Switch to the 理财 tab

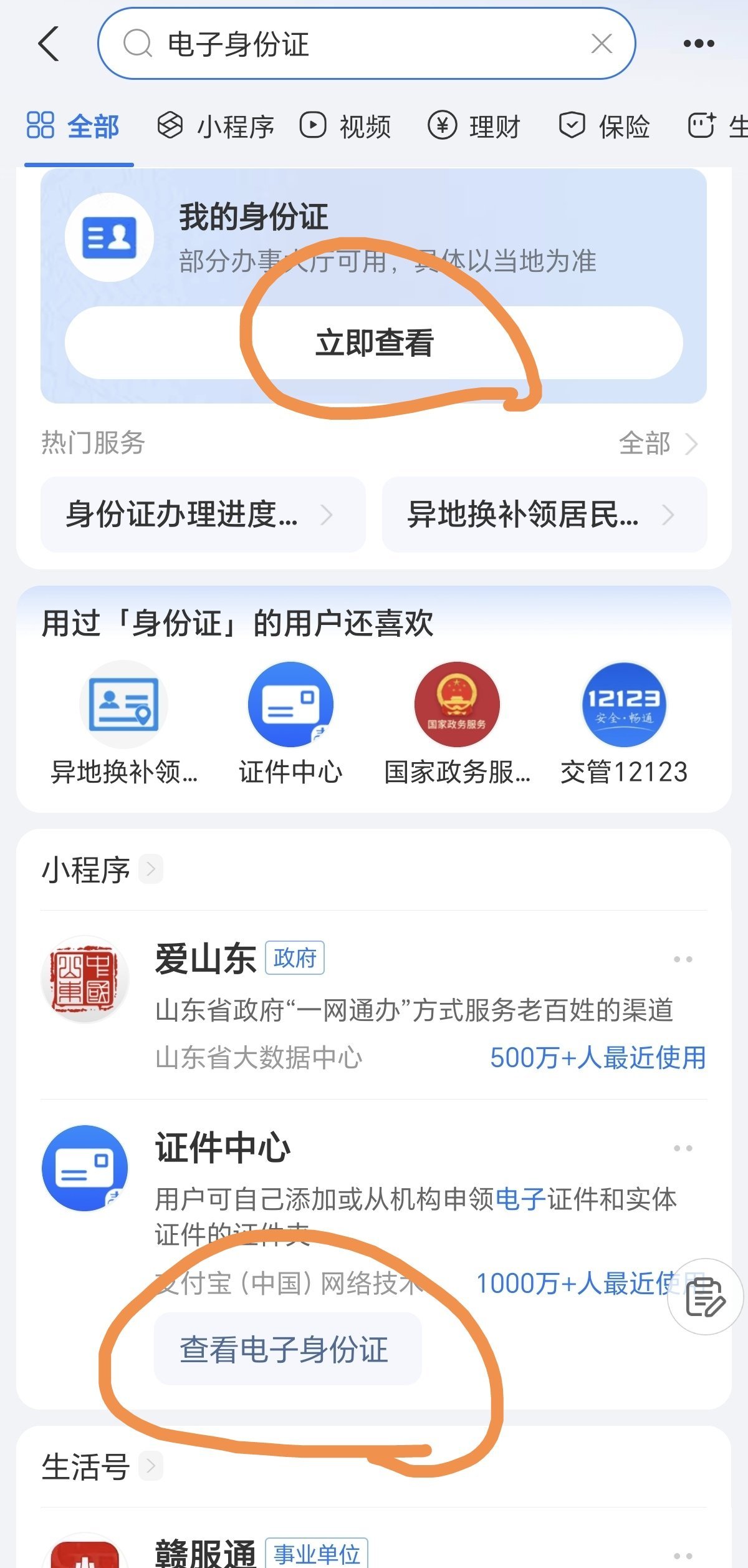point(474,127)
